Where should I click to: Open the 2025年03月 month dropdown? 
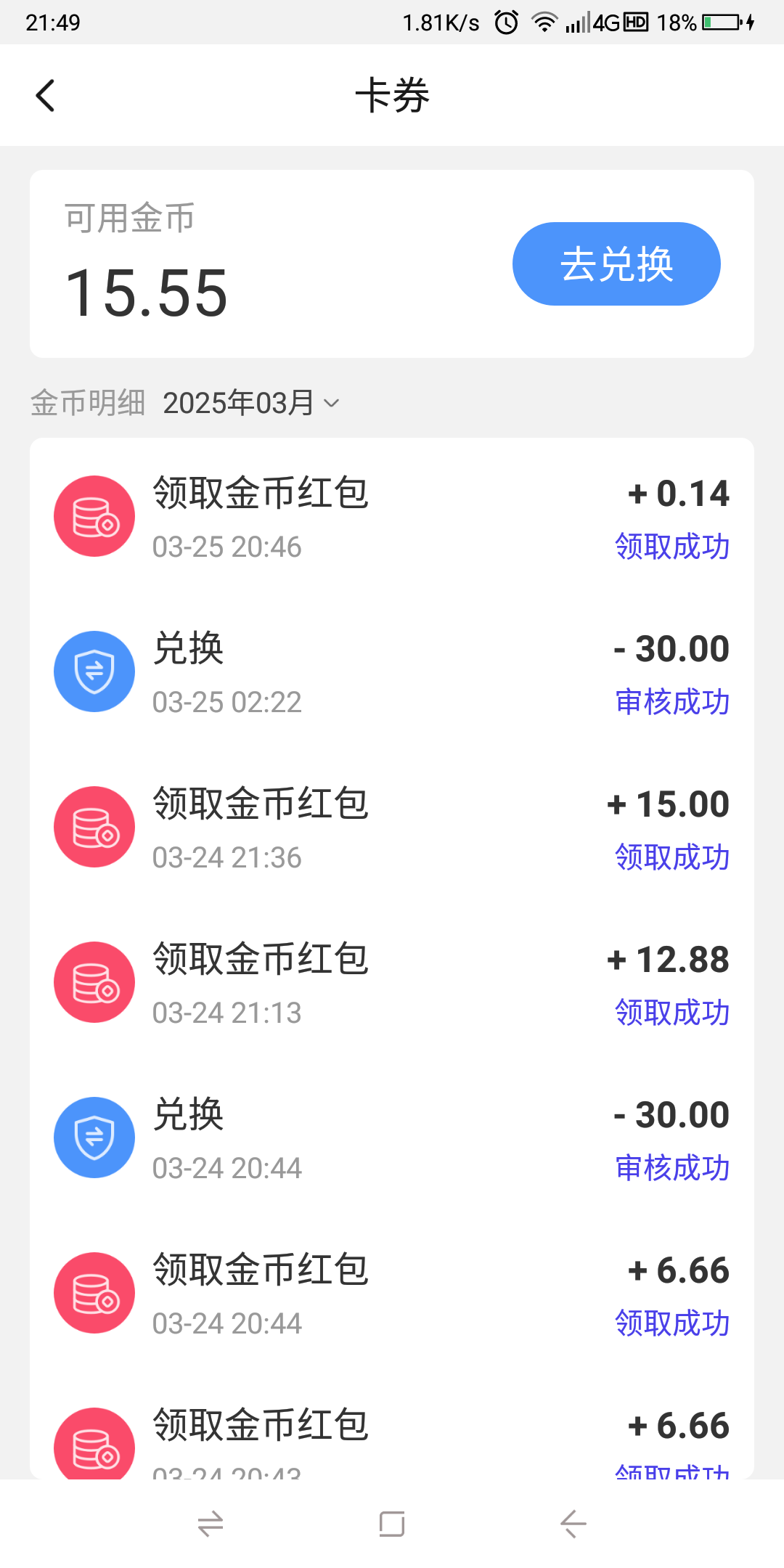(250, 403)
